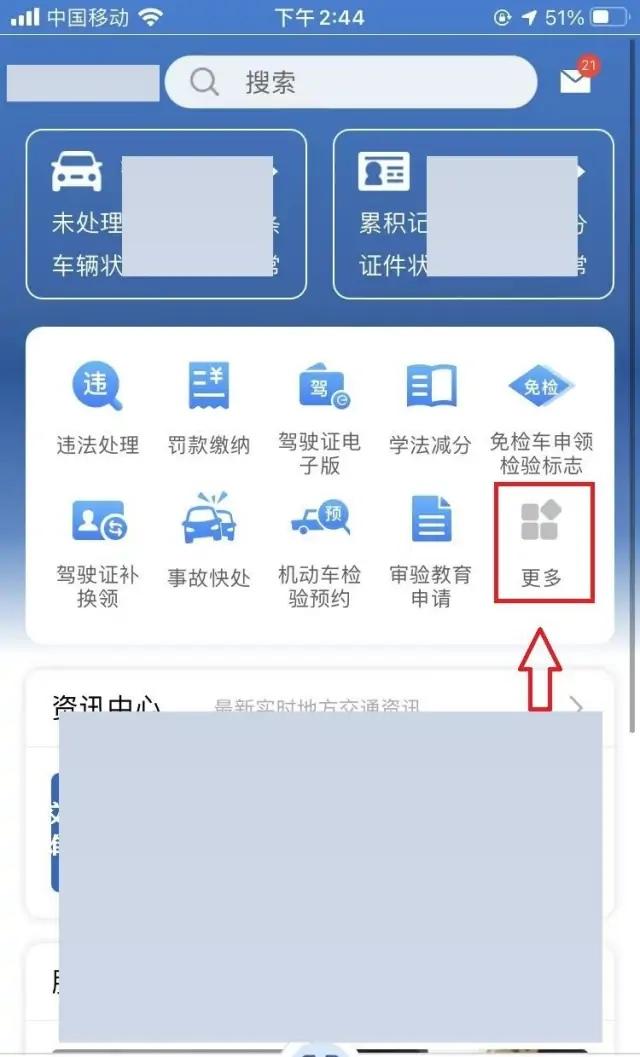Open 驾驶证电子版
Viewport: 640px width, 1057px height.
320,410
